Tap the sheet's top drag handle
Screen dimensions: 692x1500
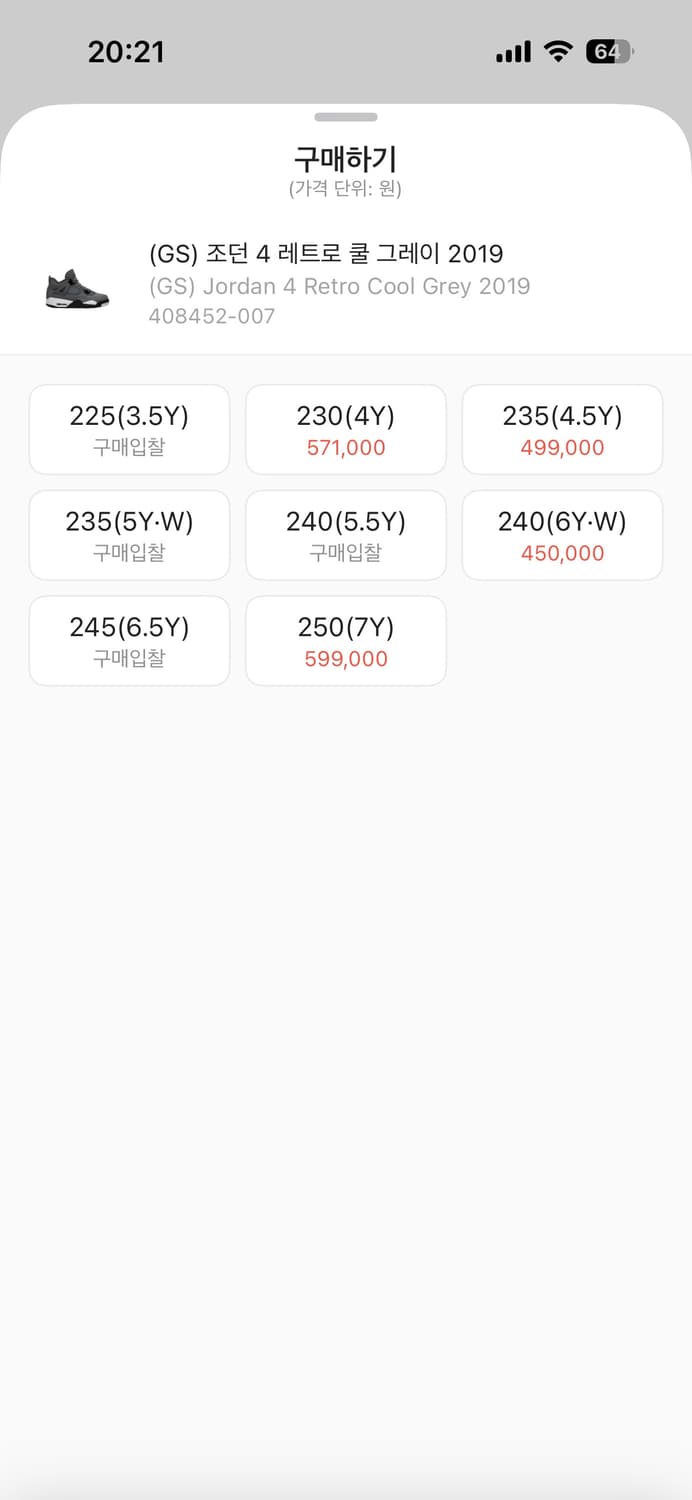coord(345,117)
